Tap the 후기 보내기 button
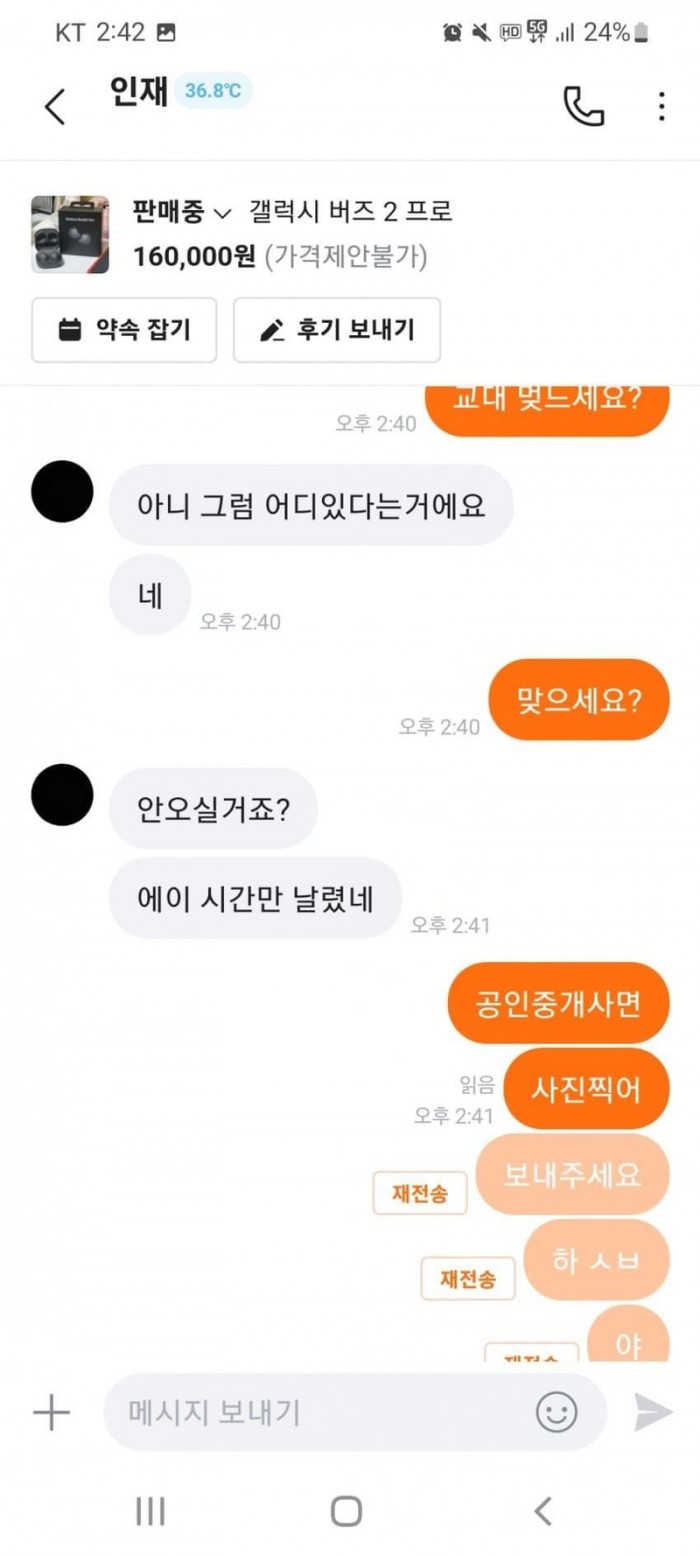Image resolution: width=700 pixels, height=1556 pixels. (x=337, y=329)
